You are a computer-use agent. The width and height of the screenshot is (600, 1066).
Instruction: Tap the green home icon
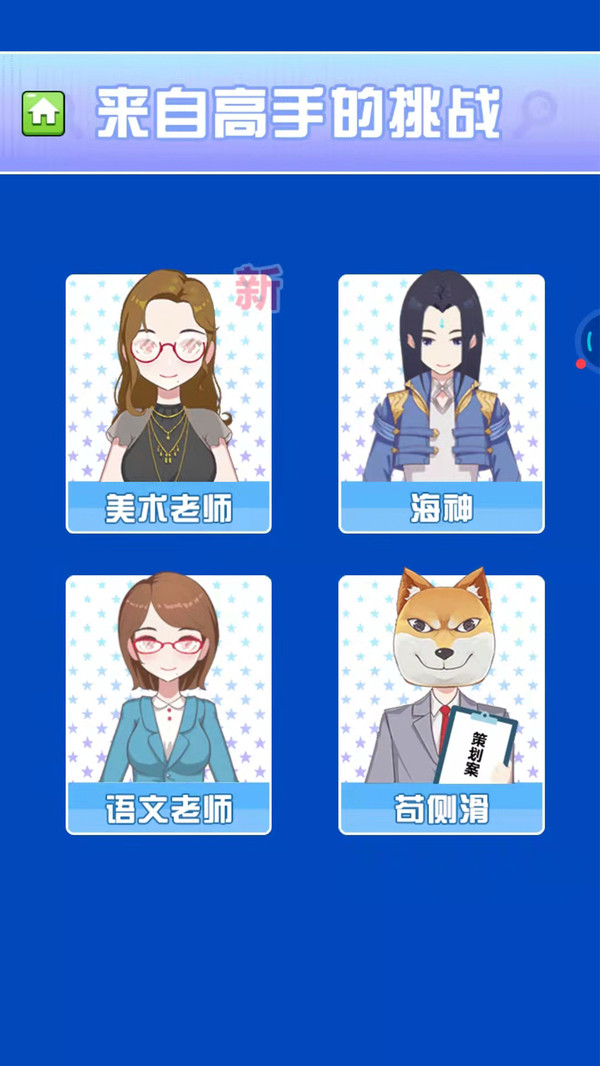pos(43,114)
